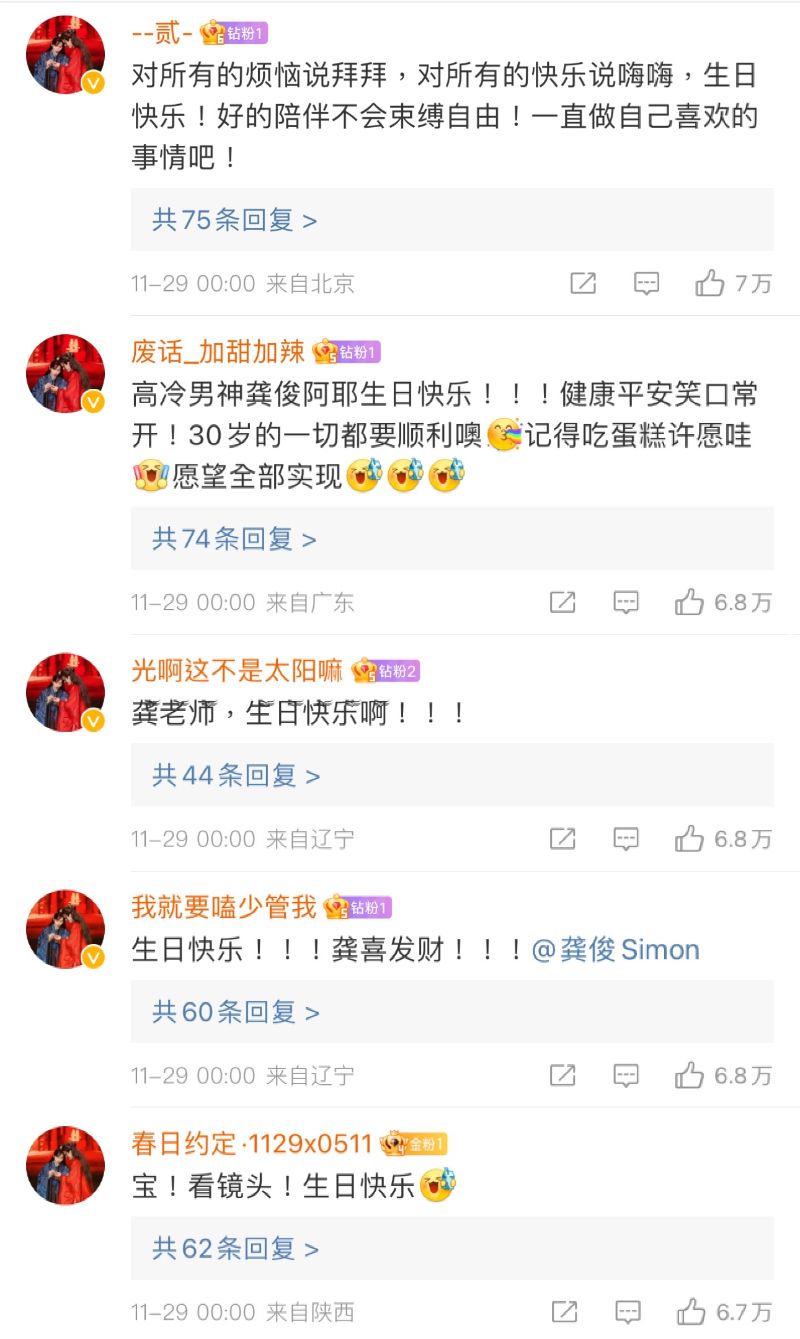Share 春日约定's comment from 陕西
Viewport: 800px width, 1339px height.
point(565,1311)
